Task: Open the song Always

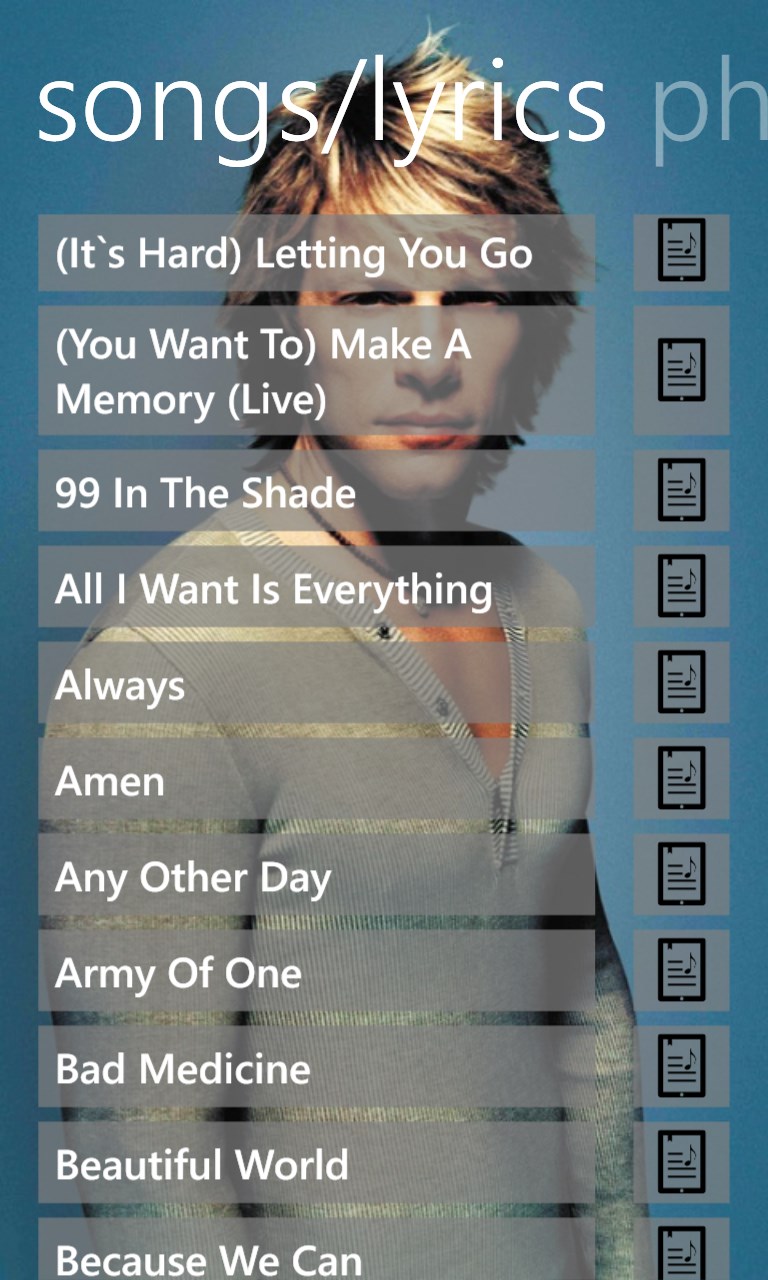Action: (316, 684)
